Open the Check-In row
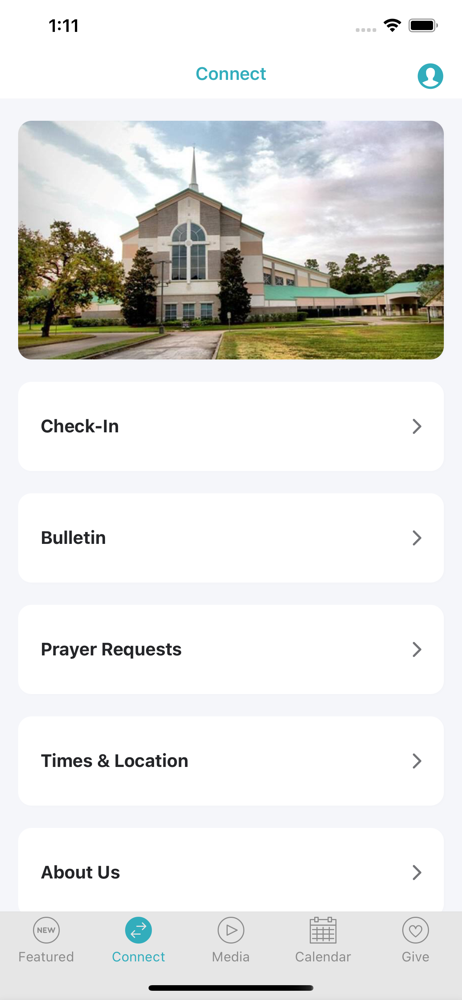Viewport: 462px width, 1000px height. 231,426
